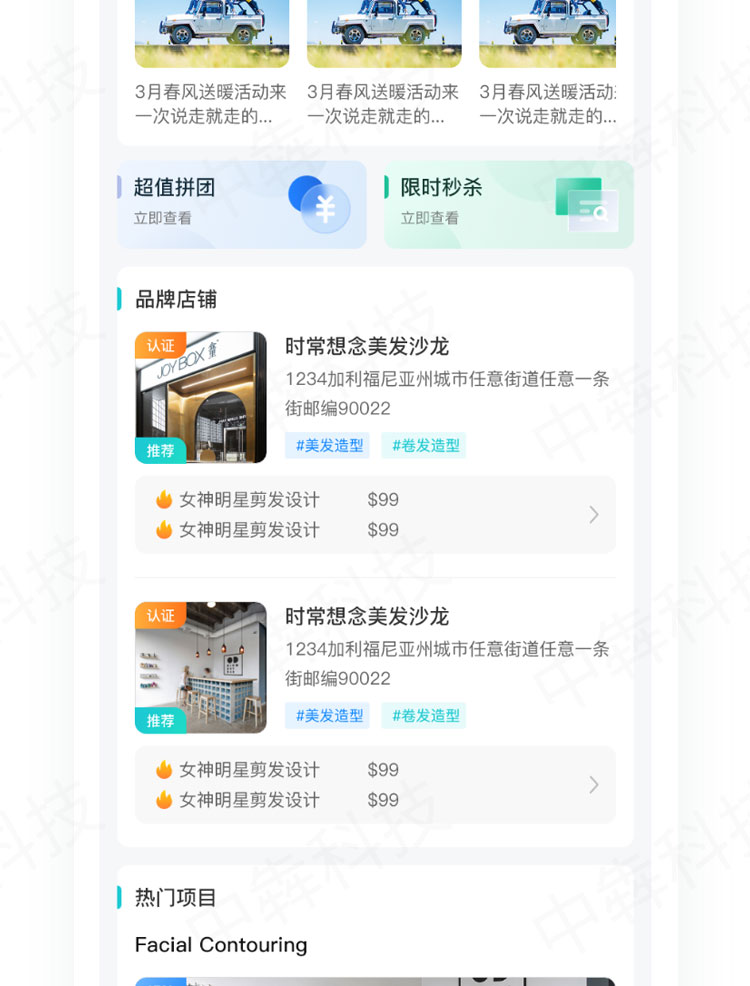Expand services list under the JOY BOX storefront salon
Screen dimensions: 750x986
click(593, 514)
